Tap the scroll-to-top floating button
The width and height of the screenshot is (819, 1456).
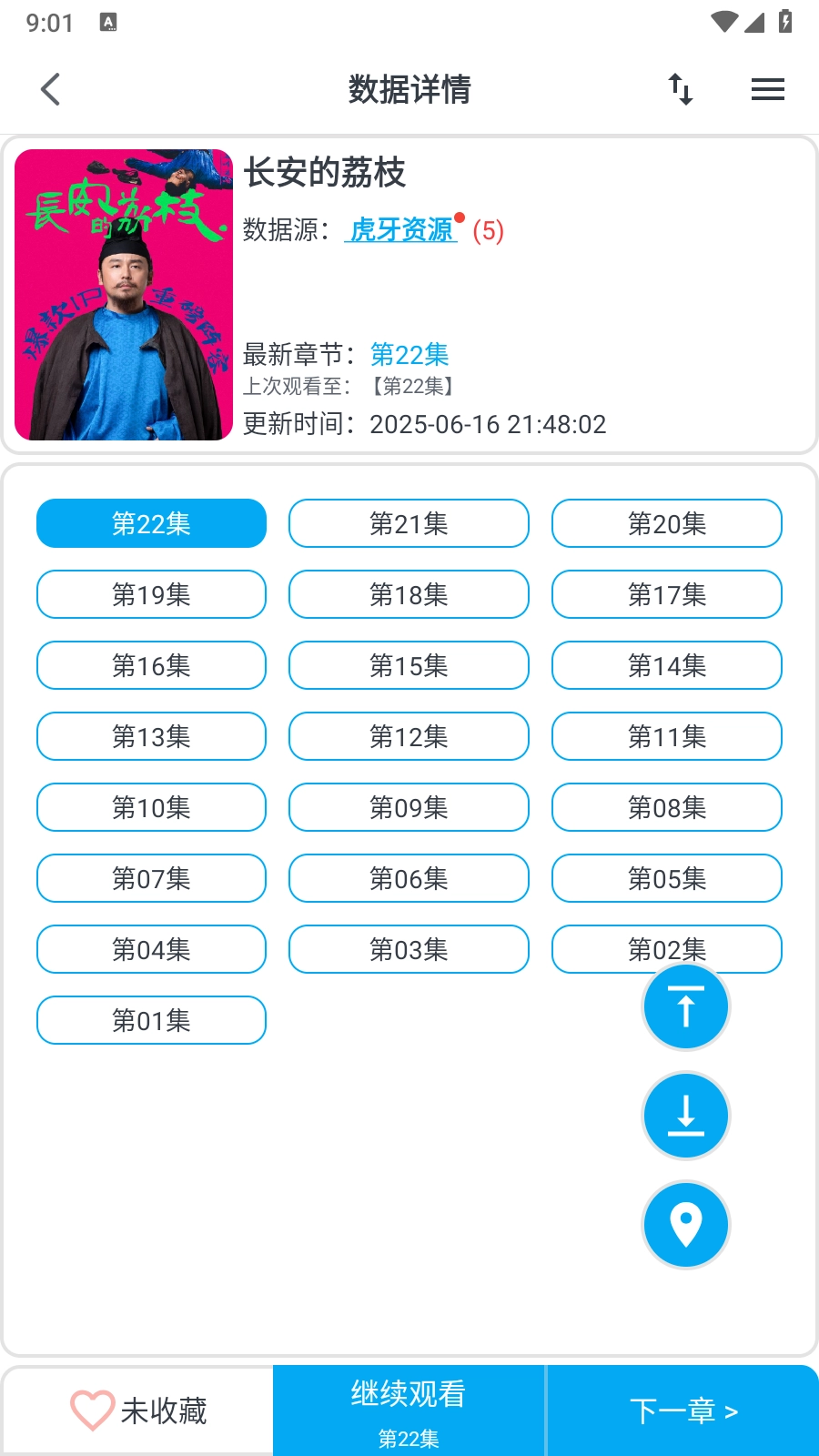(685, 1006)
